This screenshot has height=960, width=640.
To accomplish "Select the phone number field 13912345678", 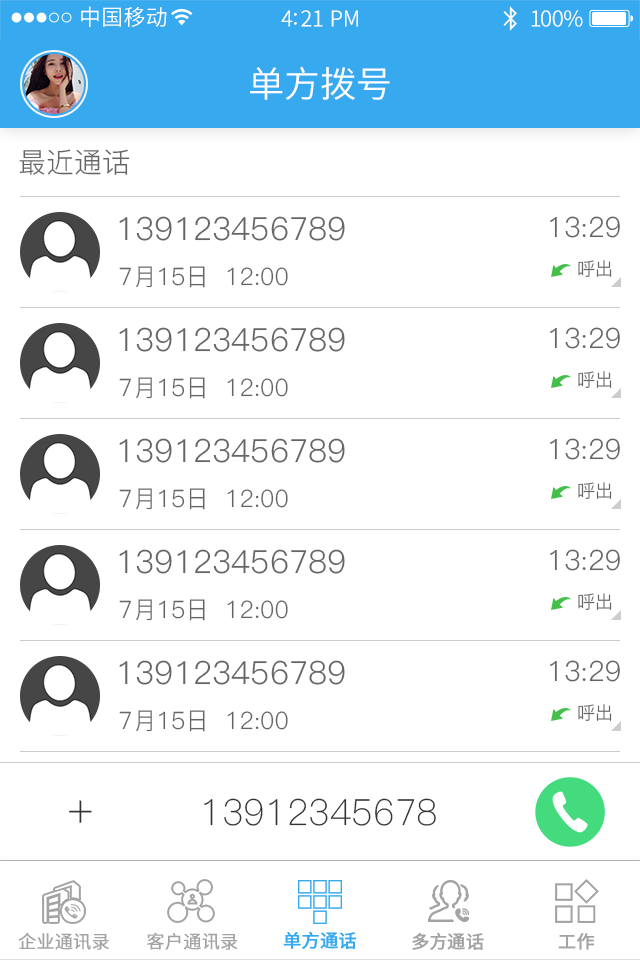I will [x=319, y=813].
